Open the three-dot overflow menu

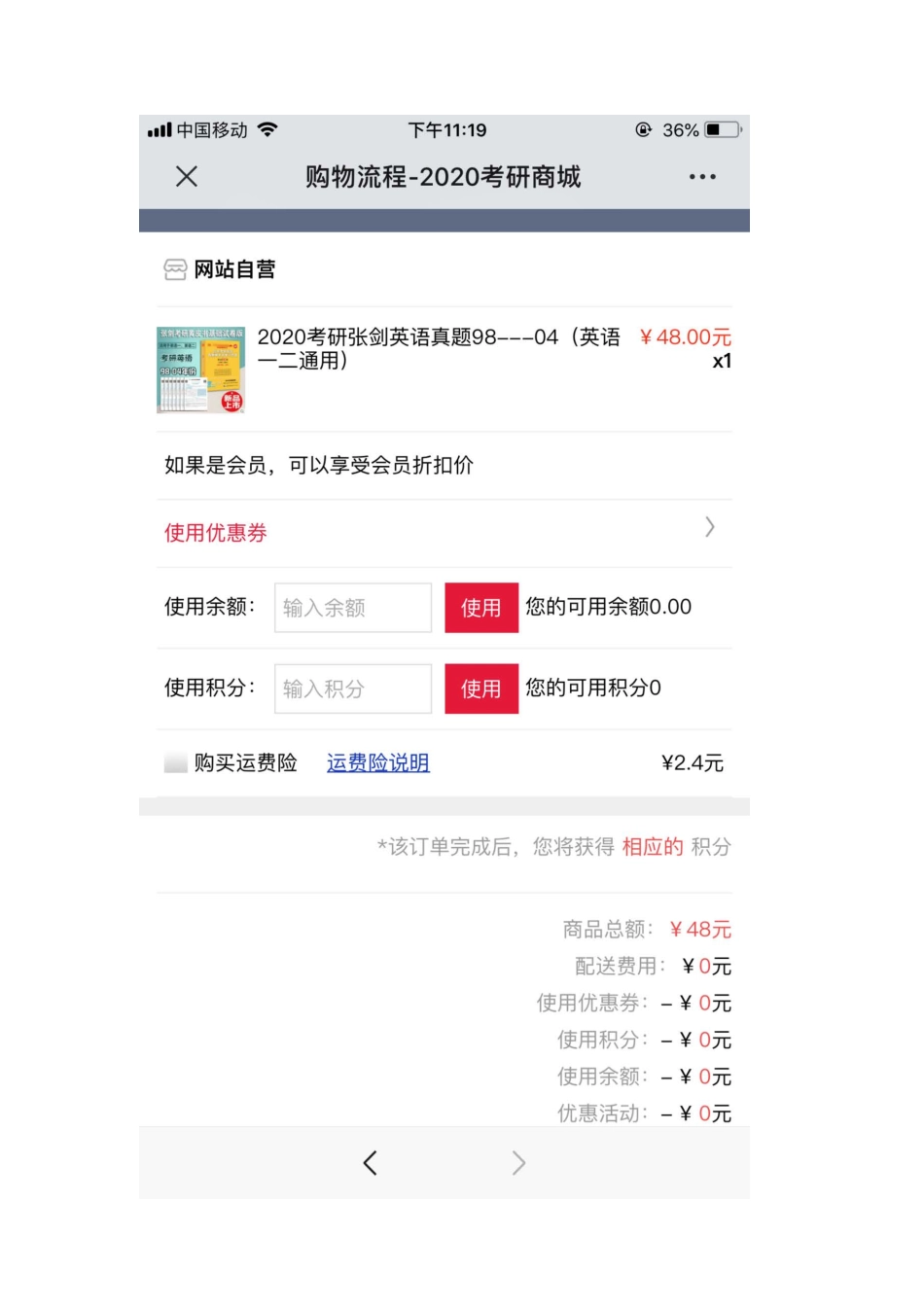point(702,177)
